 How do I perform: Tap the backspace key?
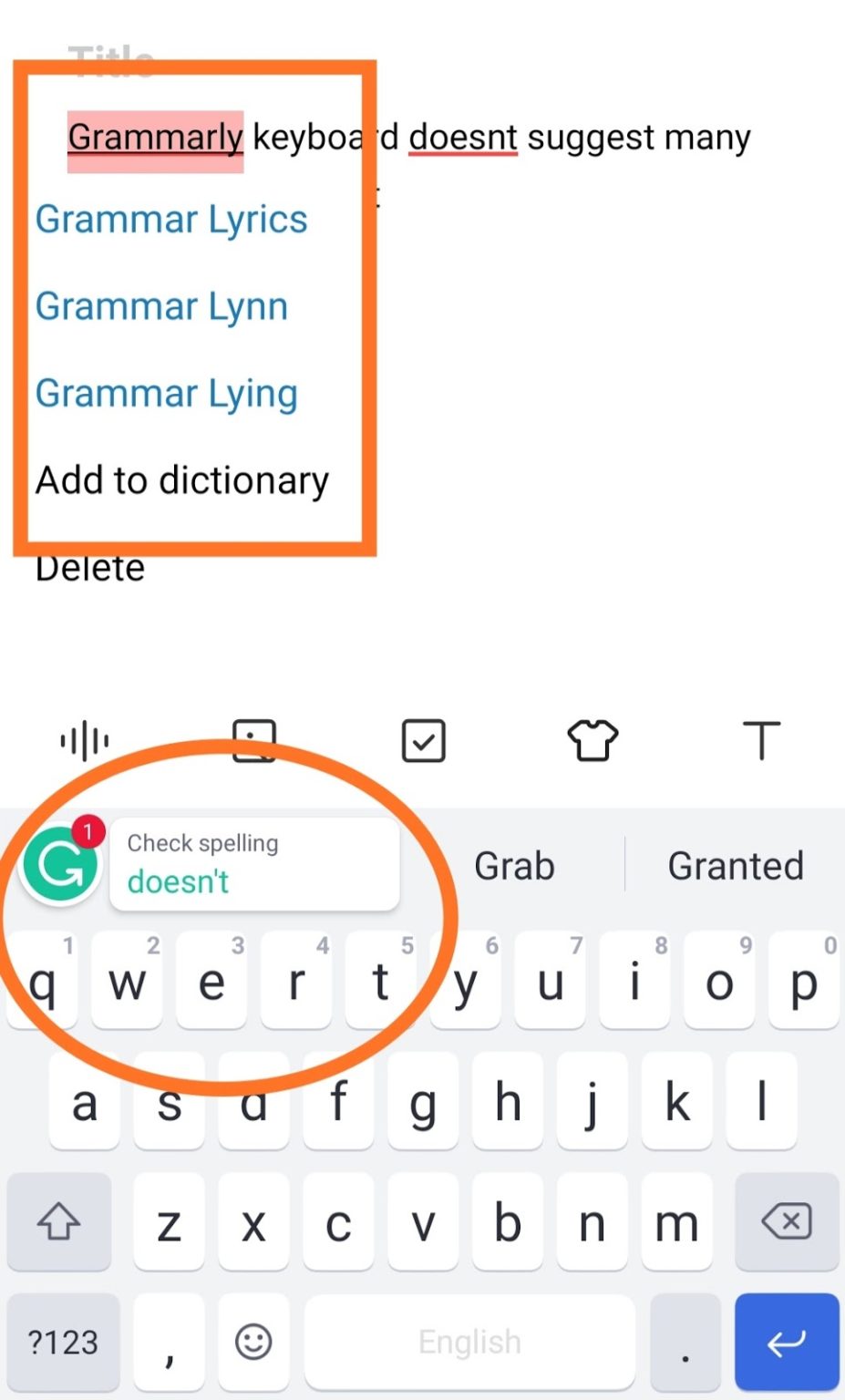tap(786, 1223)
